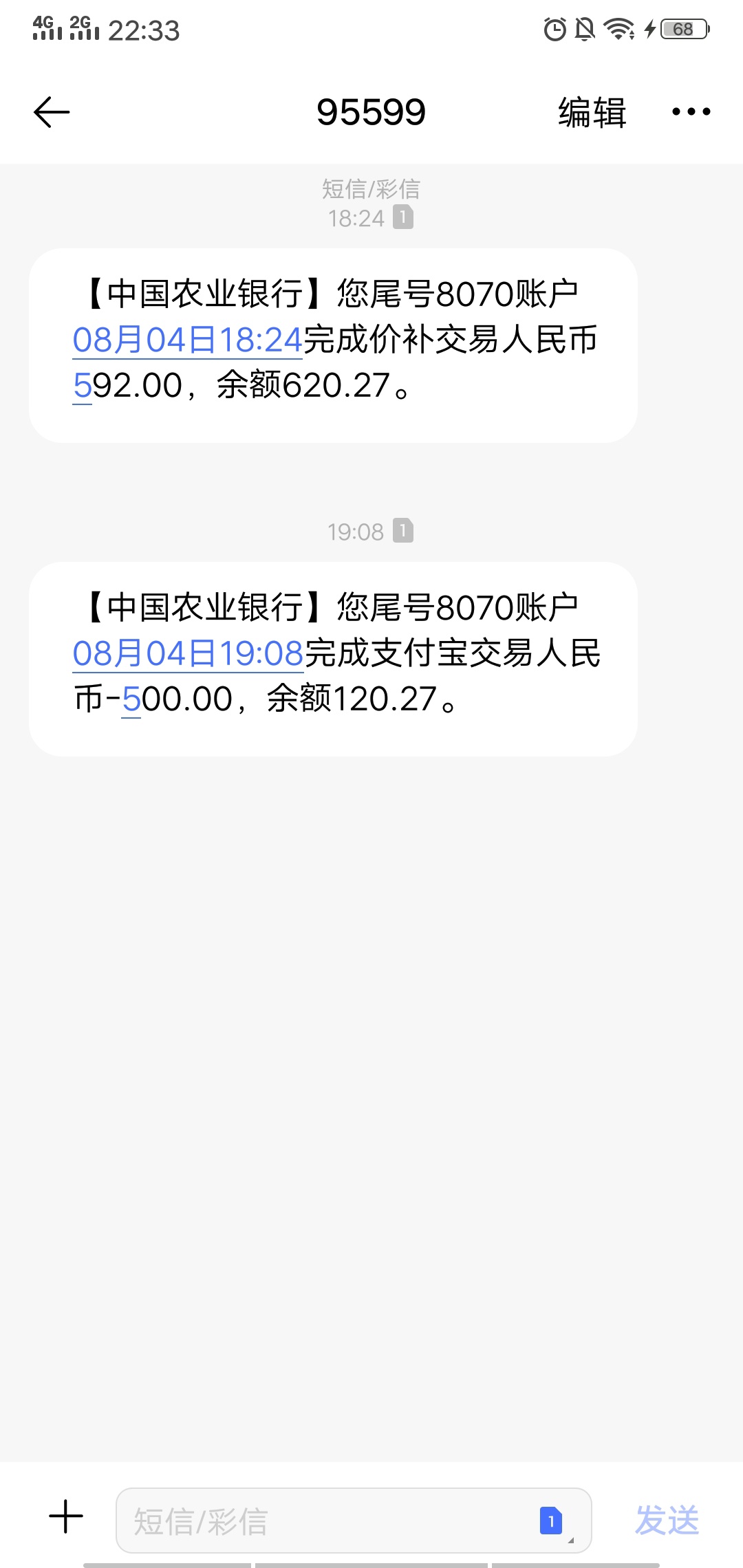Go back to the message list
Screen dimensions: 743x1568
click(52, 112)
